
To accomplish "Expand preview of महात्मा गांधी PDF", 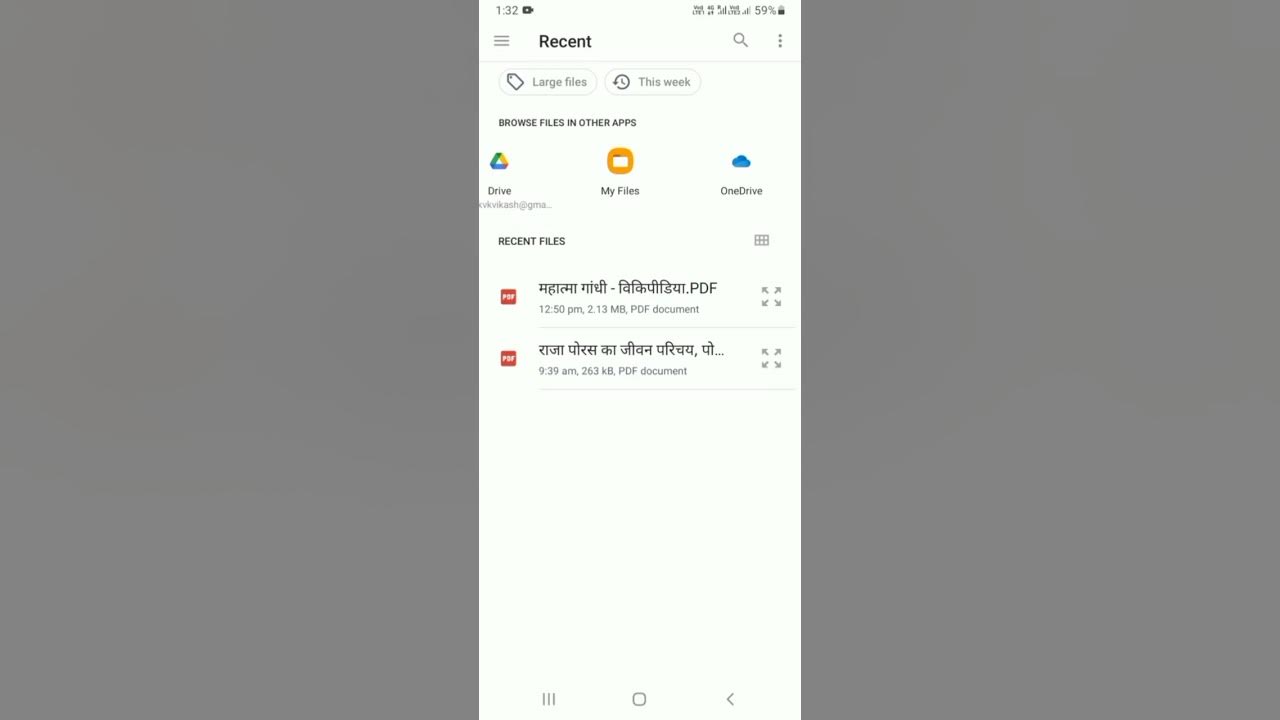I will pyautogui.click(x=771, y=297).
